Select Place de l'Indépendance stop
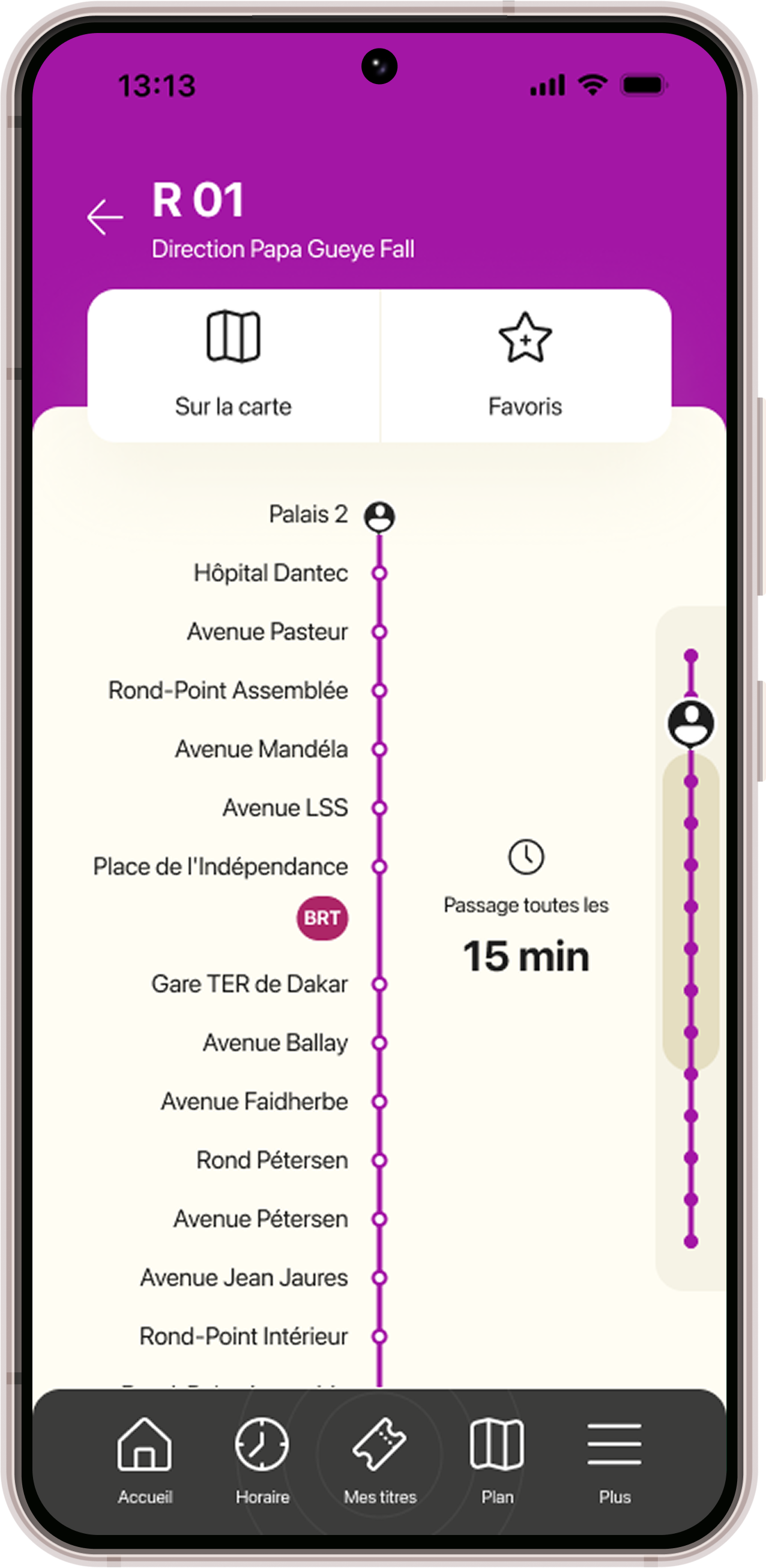The width and height of the screenshot is (766, 1568). tap(220, 867)
